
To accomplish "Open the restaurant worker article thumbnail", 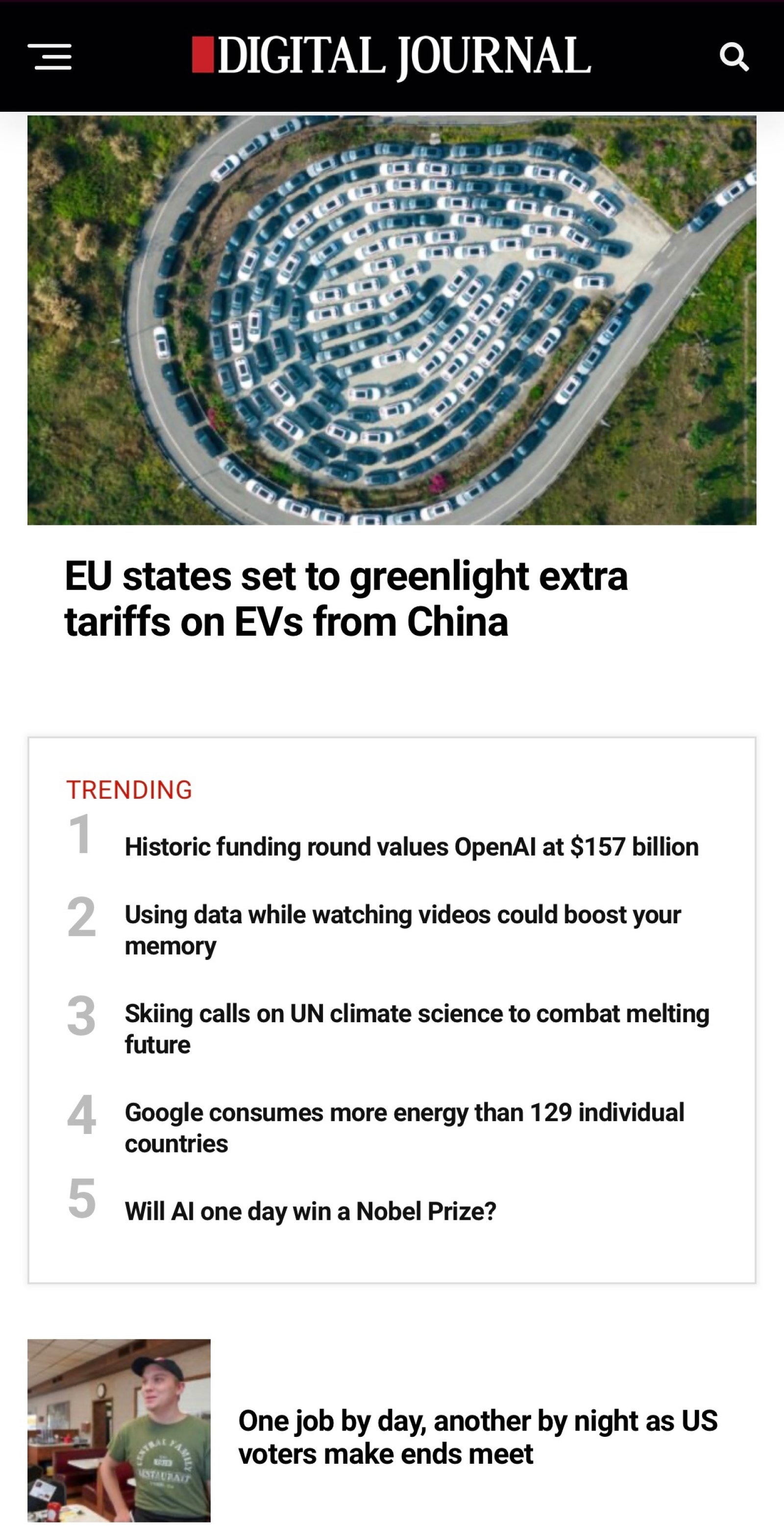I will 119,1430.
